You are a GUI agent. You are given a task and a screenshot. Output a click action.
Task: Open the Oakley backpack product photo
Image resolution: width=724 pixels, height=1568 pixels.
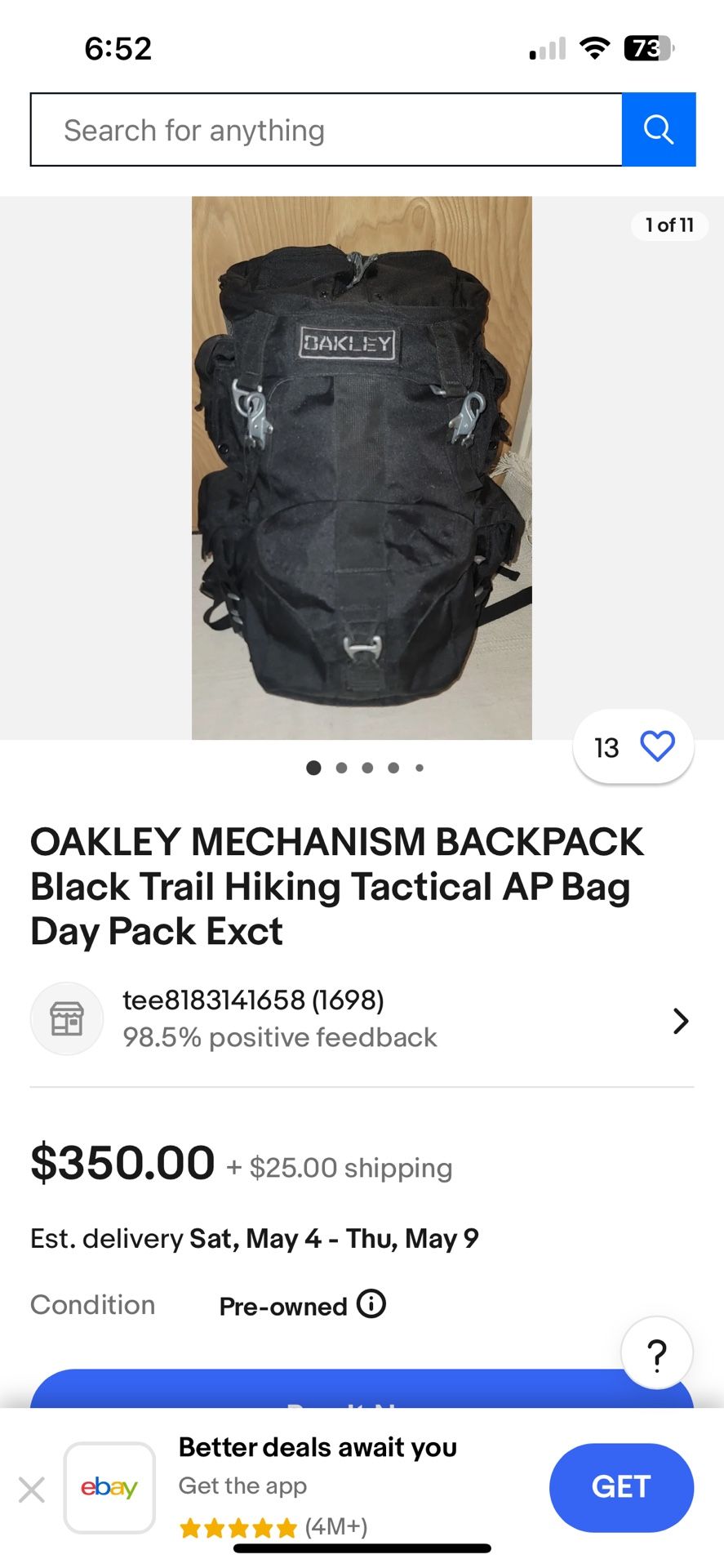point(362,468)
